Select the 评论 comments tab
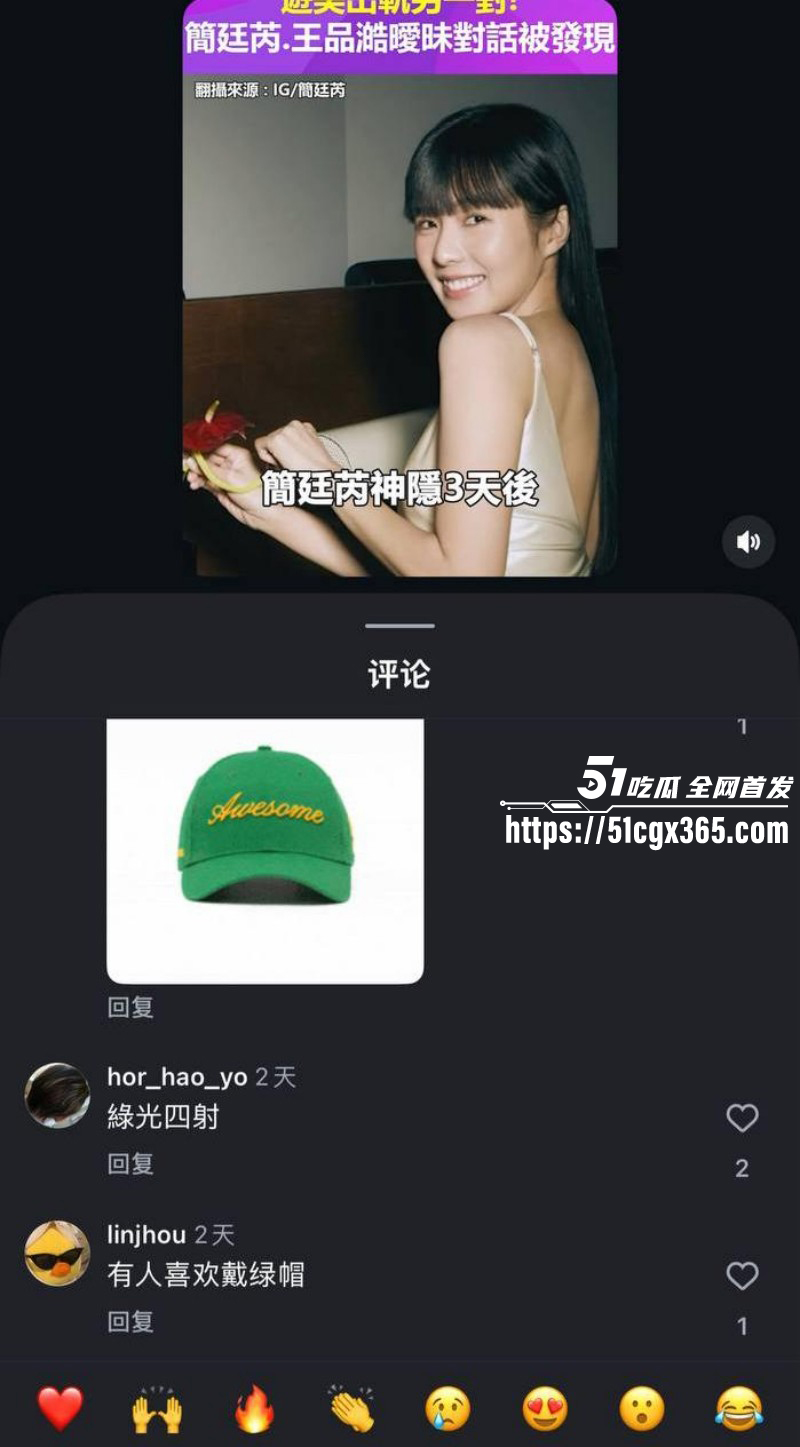Viewport: 800px width, 1447px height. 400,674
